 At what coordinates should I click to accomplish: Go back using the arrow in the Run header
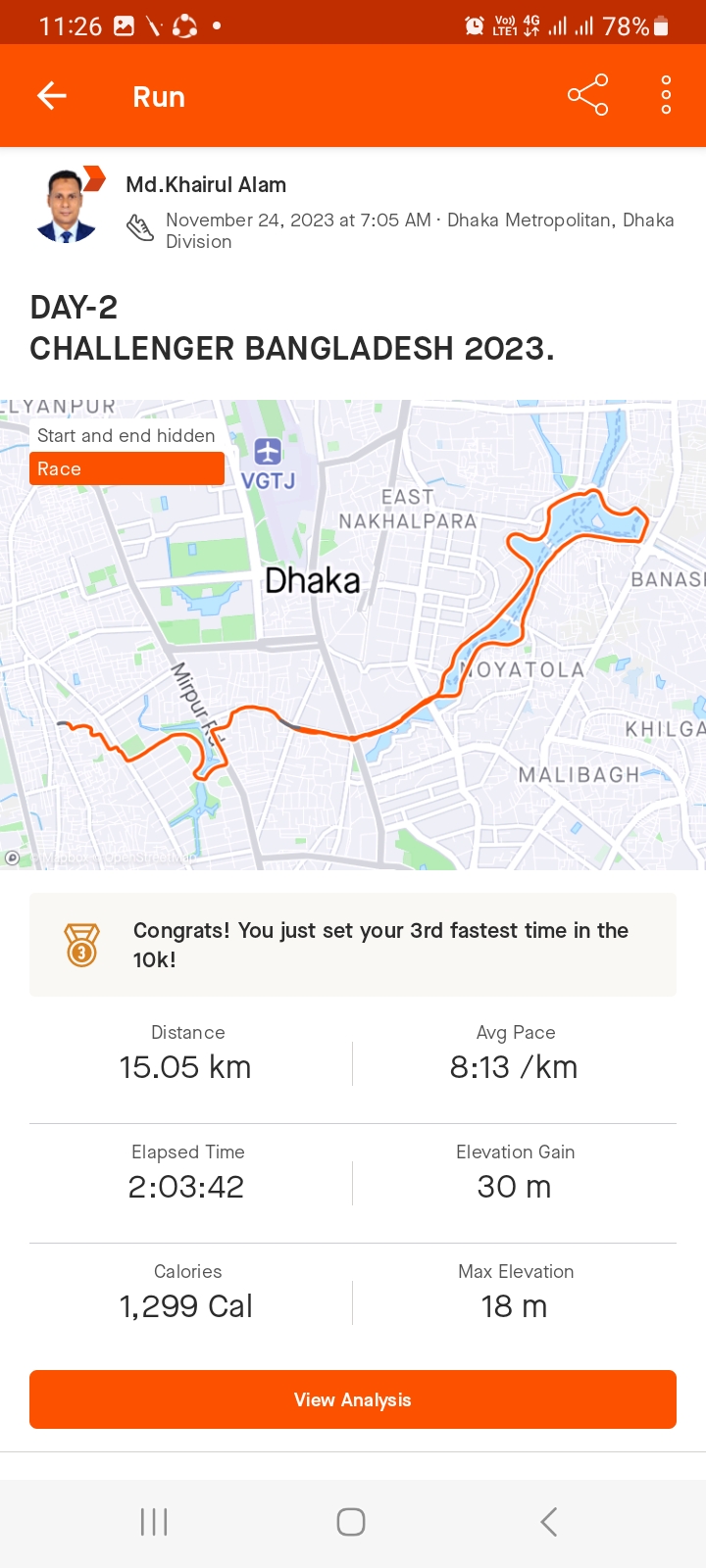pos(52,96)
